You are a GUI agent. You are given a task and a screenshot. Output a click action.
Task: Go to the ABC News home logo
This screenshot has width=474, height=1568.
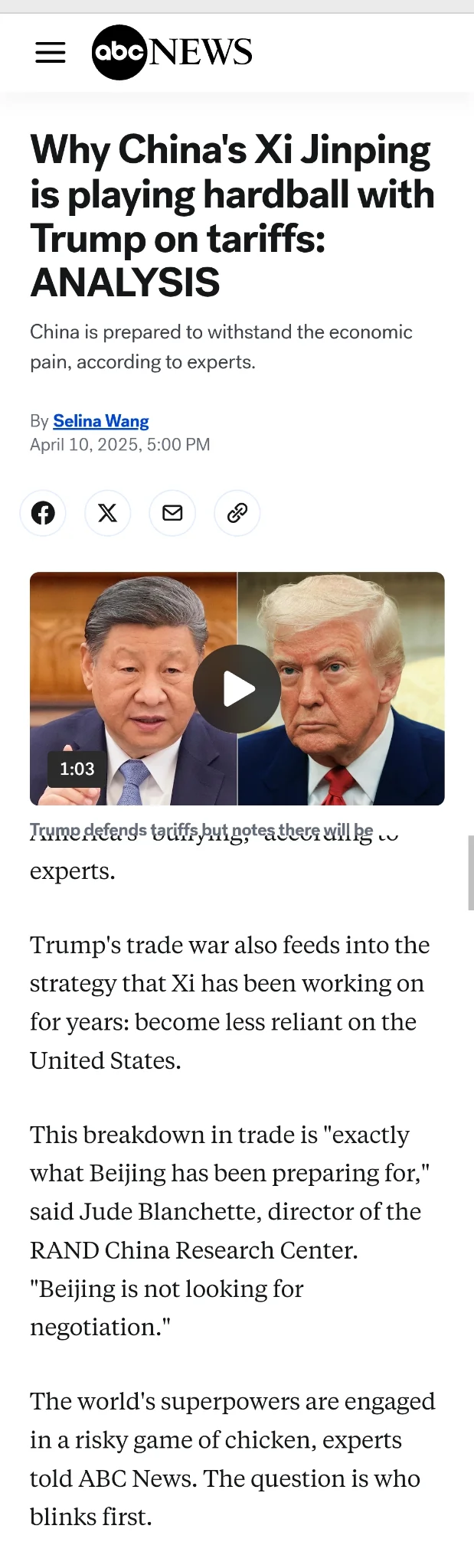[x=172, y=52]
